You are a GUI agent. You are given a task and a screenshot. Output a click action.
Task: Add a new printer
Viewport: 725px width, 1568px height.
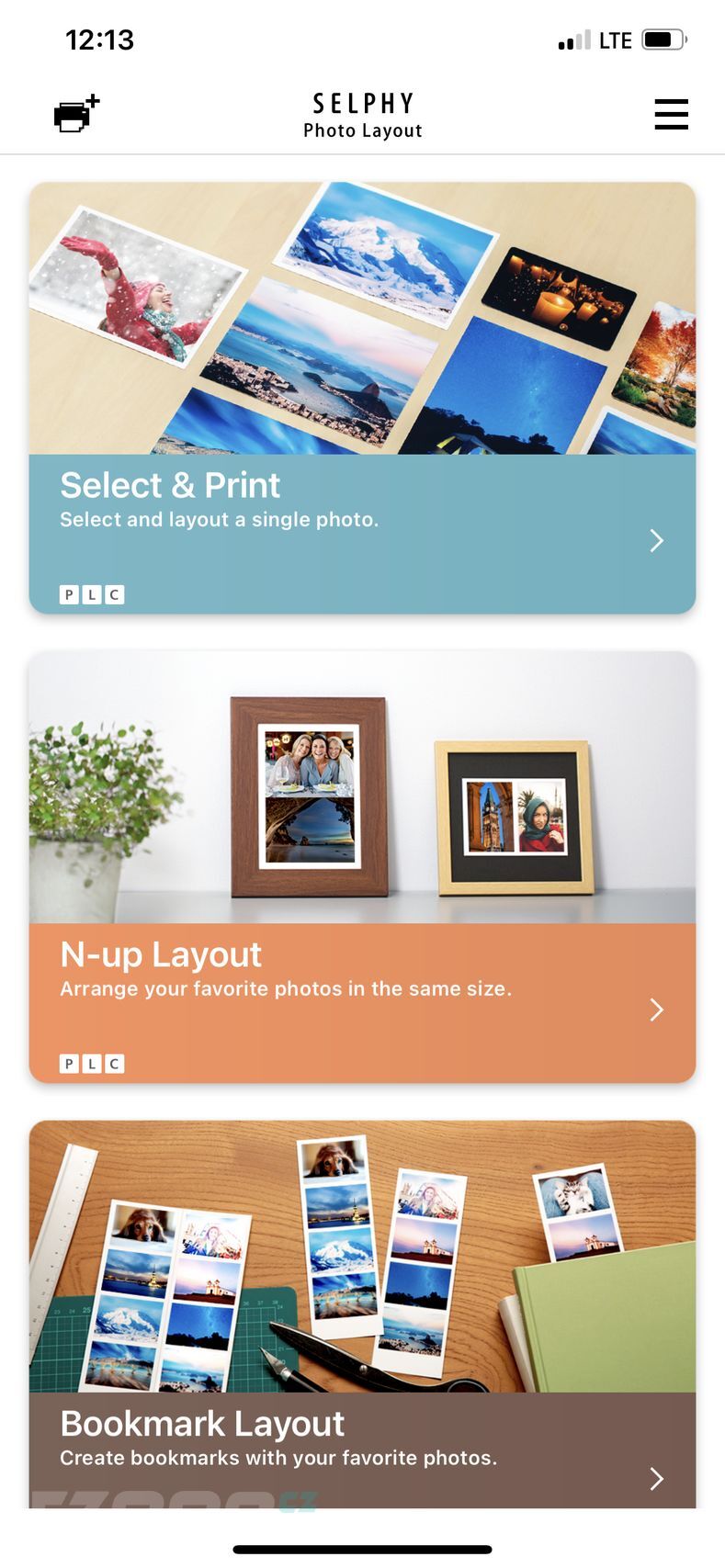(75, 115)
